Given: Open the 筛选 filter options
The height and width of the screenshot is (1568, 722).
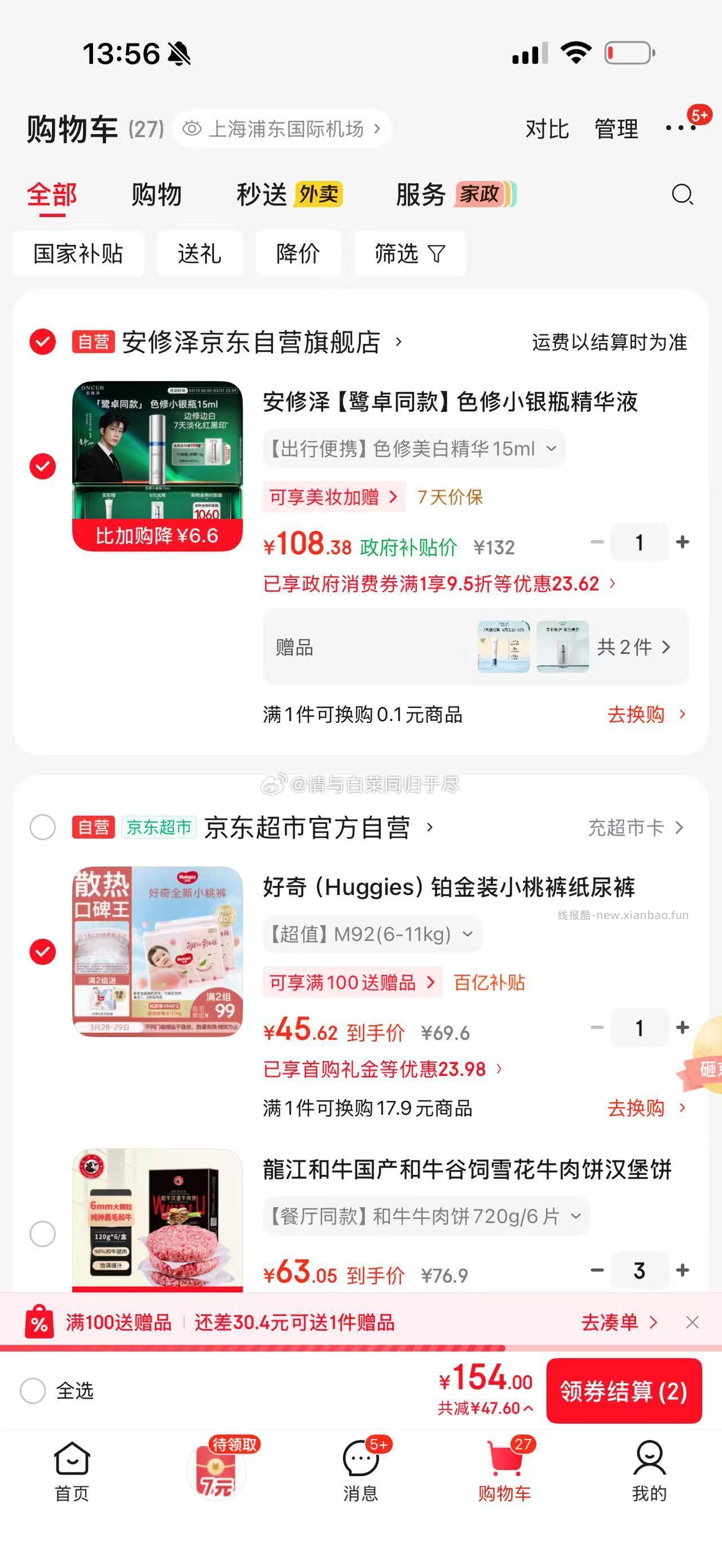Looking at the screenshot, I should (x=410, y=253).
